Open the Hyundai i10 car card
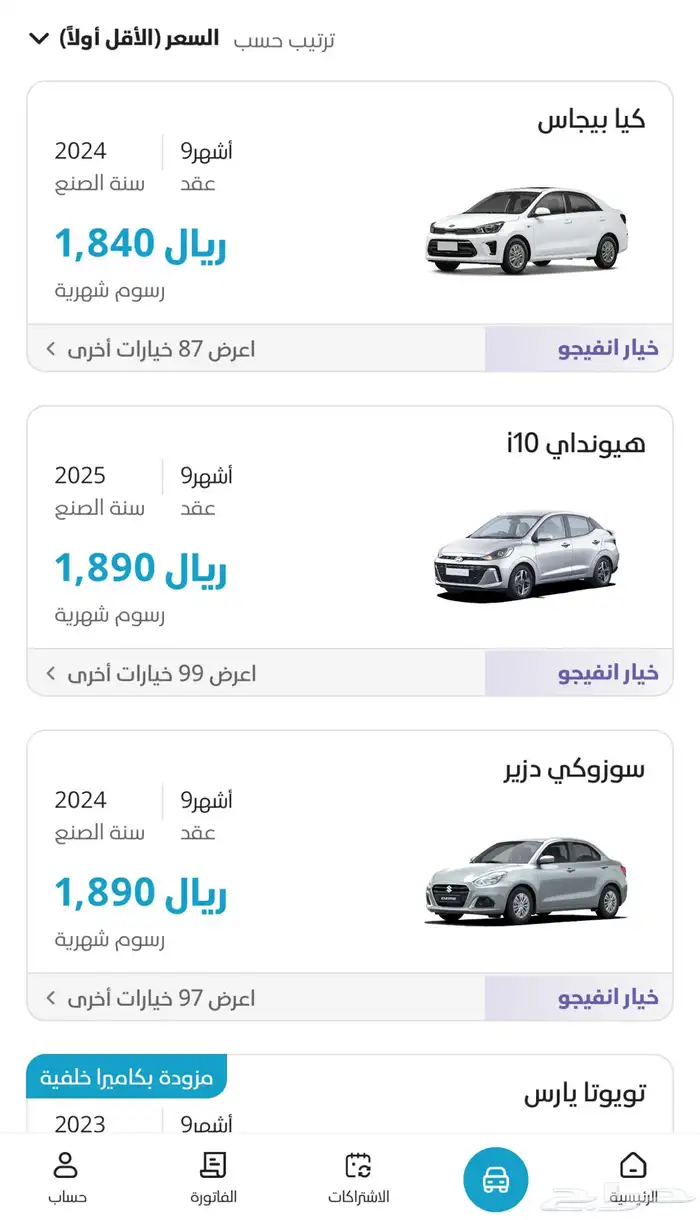The image size is (700, 1220). point(350,530)
